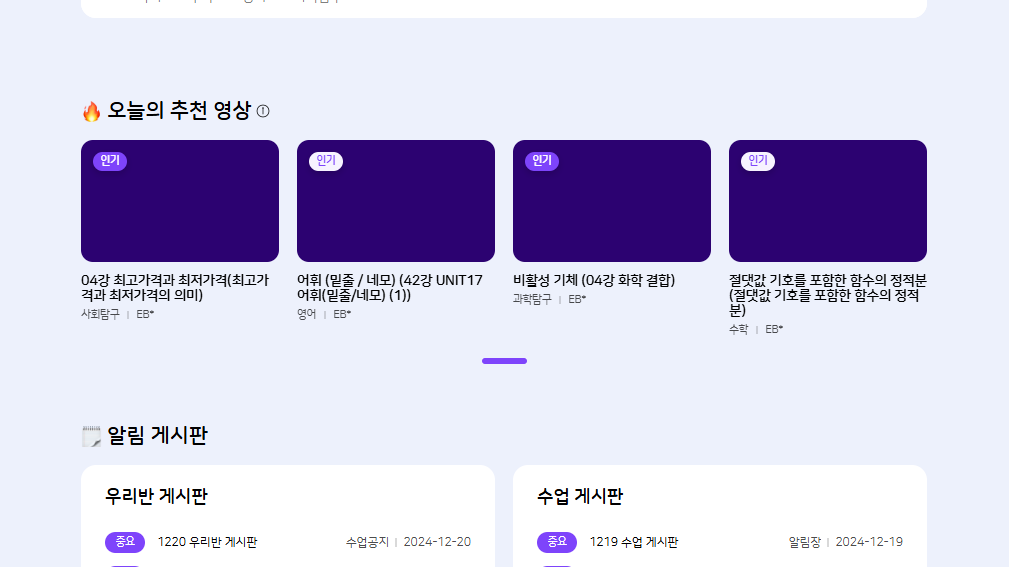Open the 1219 수업 게시판 post
Image resolution: width=1009 pixels, height=567 pixels.
tap(634, 542)
